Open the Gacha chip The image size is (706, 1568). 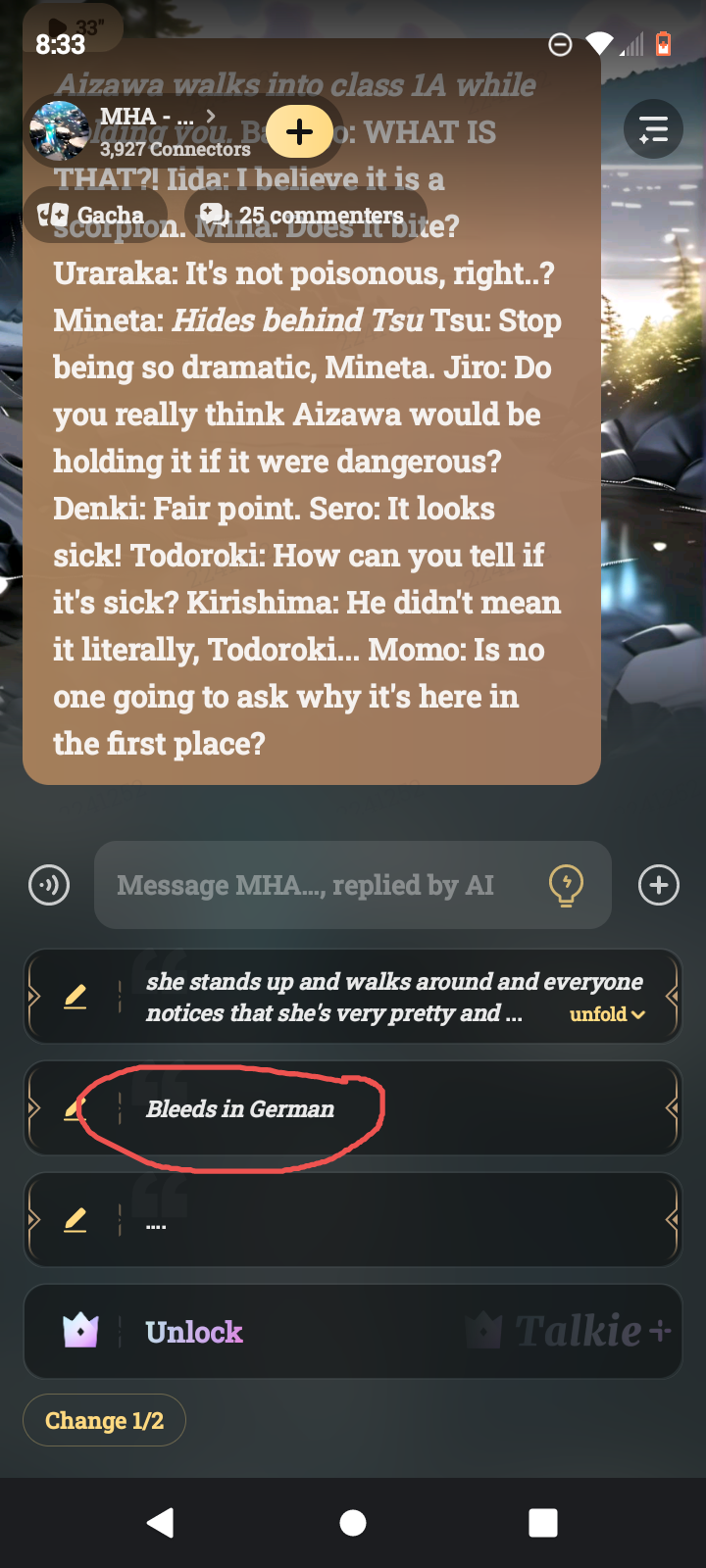pos(92,215)
